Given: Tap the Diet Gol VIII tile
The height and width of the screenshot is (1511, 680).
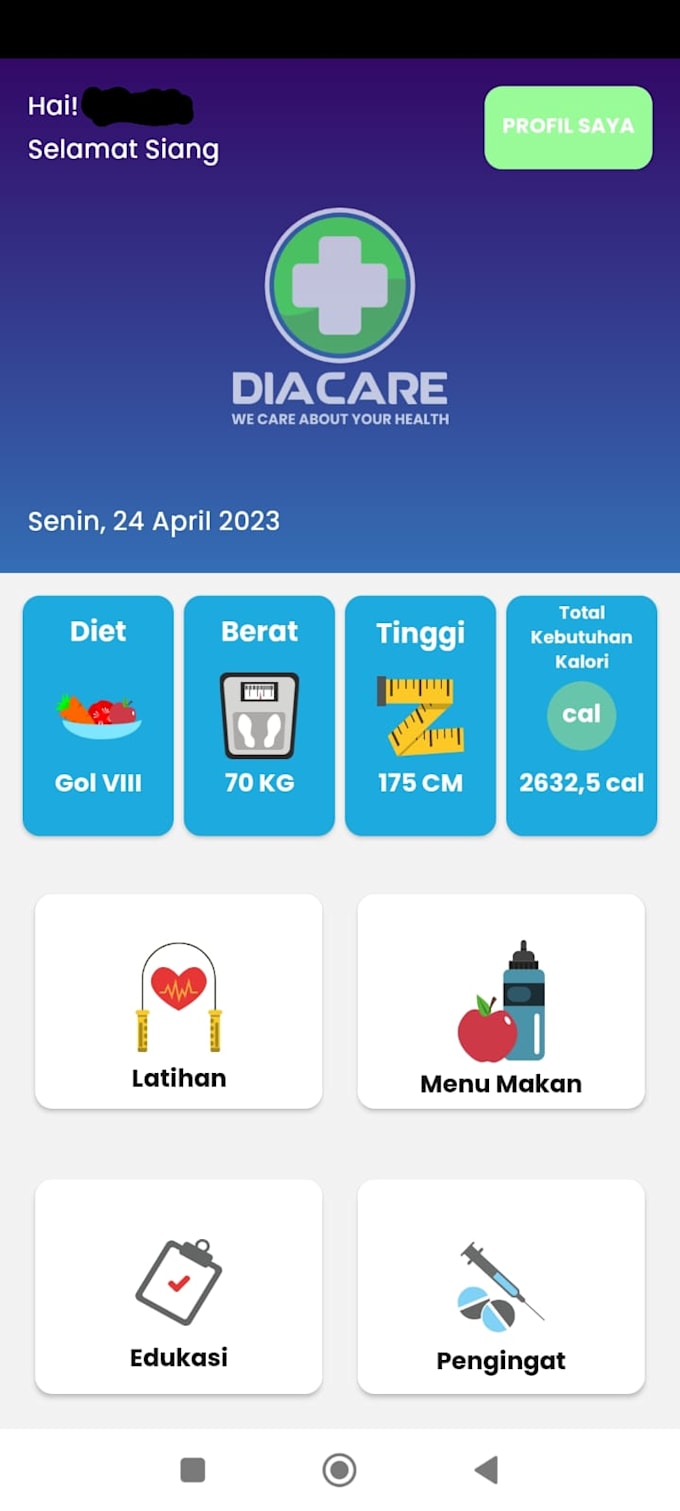Looking at the screenshot, I should tap(98, 715).
